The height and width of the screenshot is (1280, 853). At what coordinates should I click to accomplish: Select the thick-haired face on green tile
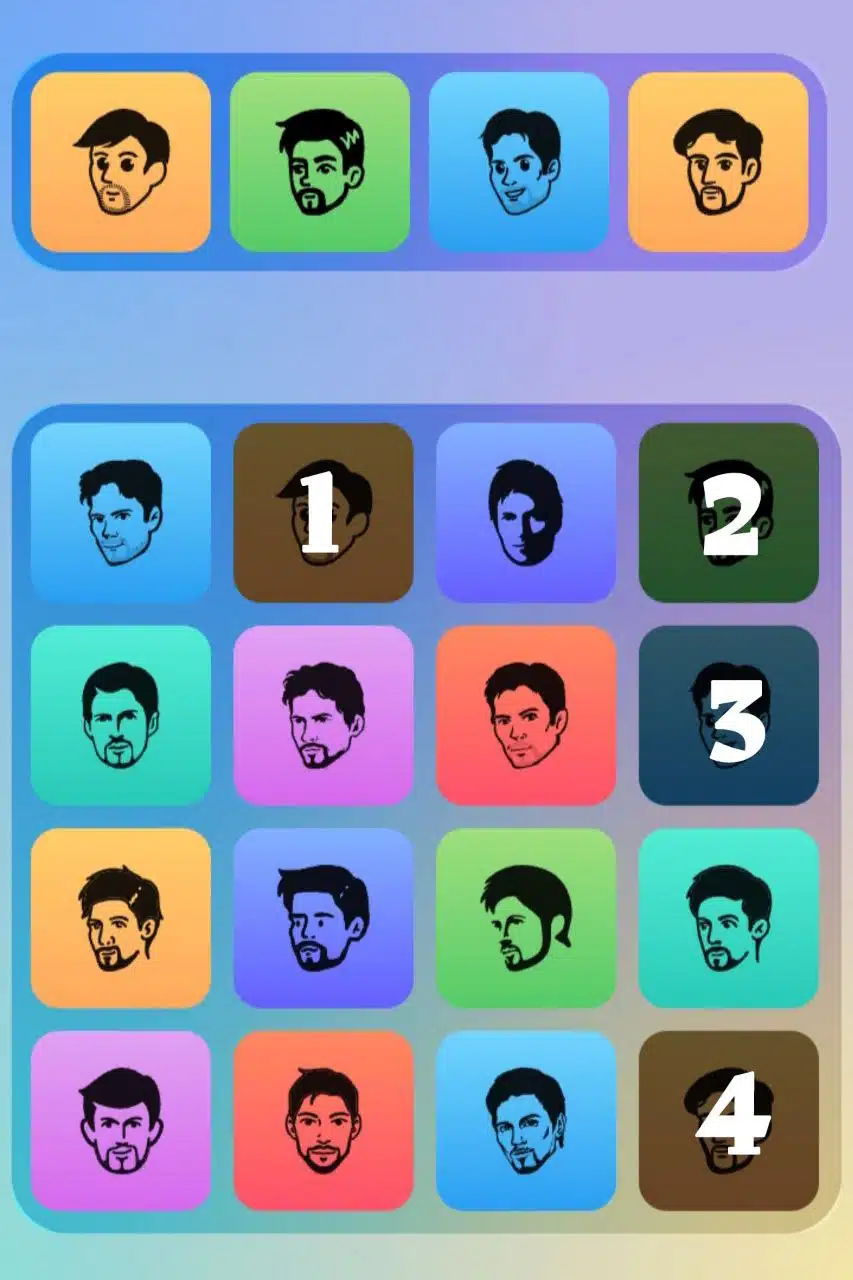point(525,920)
